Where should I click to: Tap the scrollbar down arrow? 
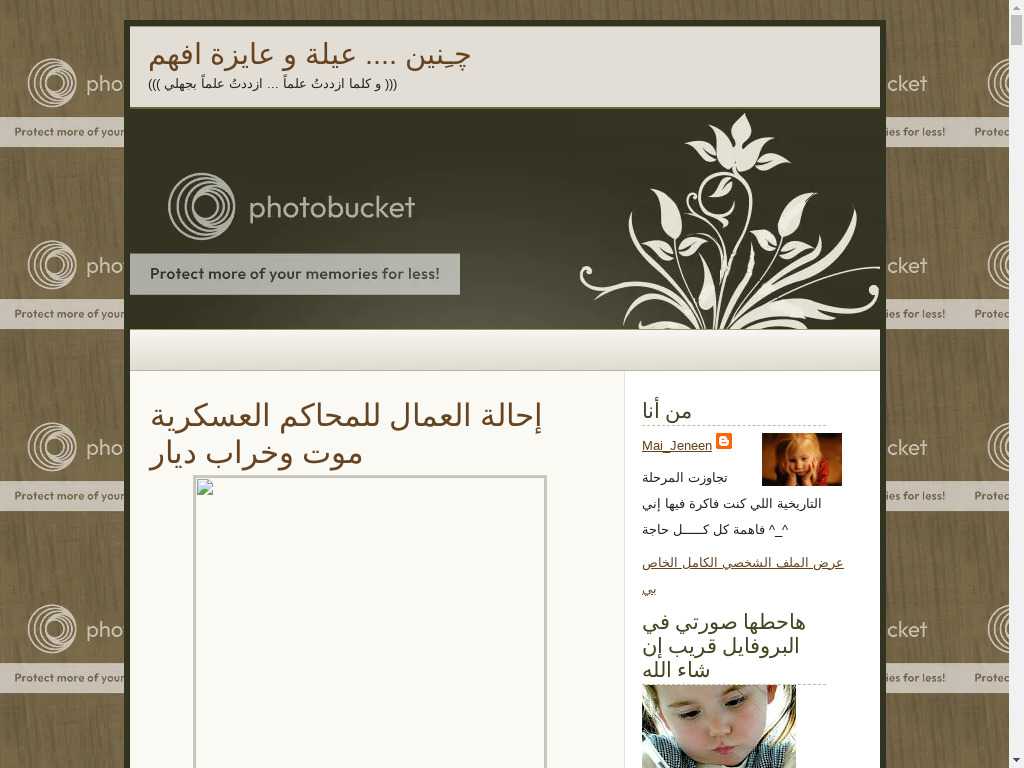click(1016, 760)
